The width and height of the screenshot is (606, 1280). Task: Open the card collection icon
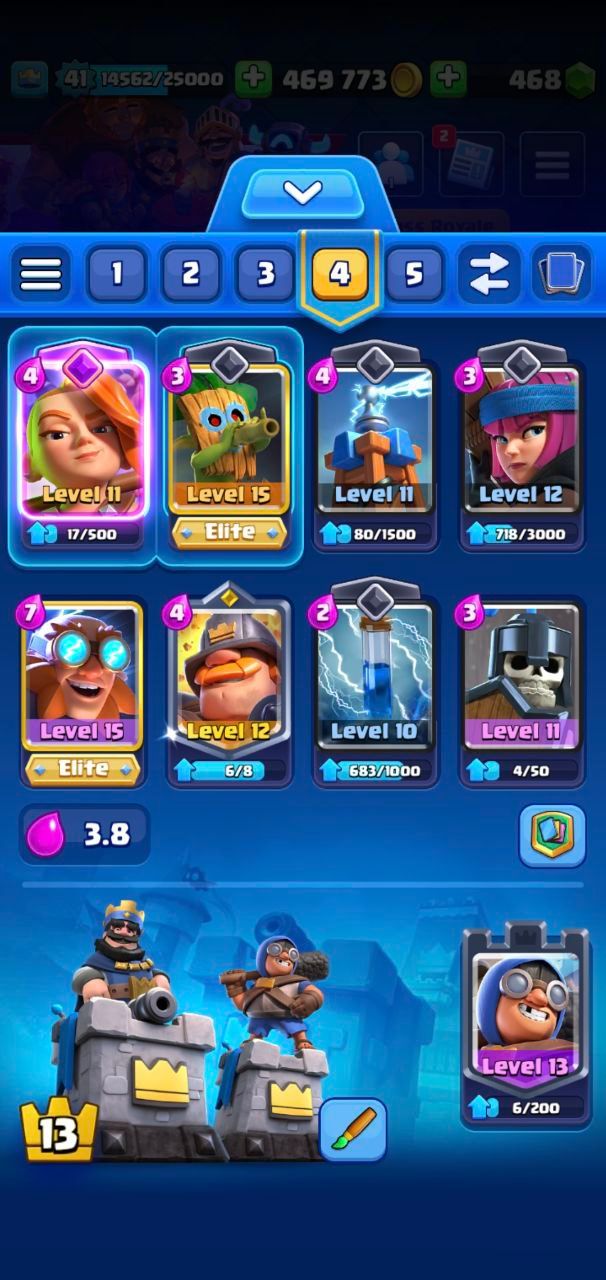click(562, 273)
